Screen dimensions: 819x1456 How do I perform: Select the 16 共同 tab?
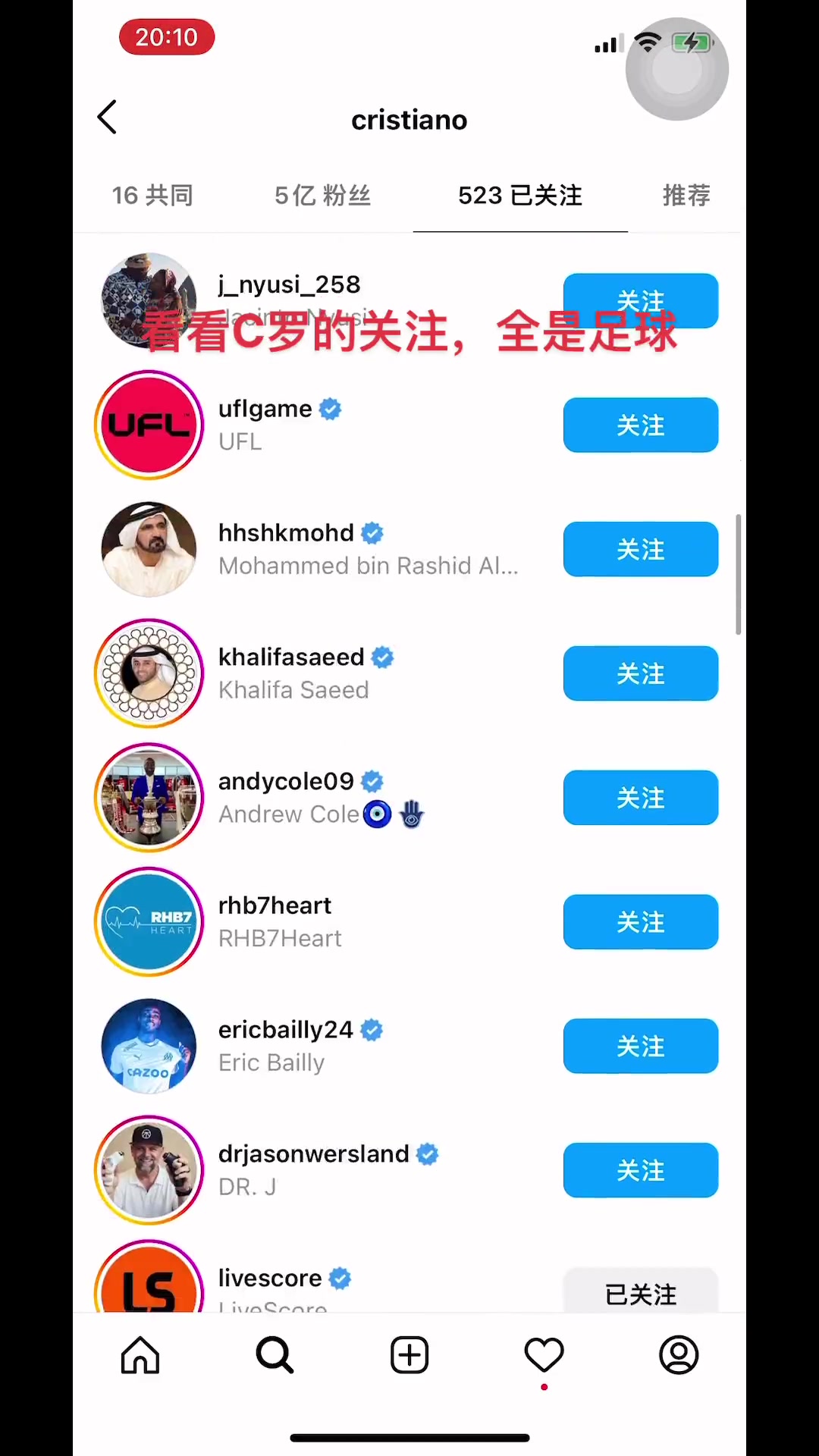click(152, 195)
